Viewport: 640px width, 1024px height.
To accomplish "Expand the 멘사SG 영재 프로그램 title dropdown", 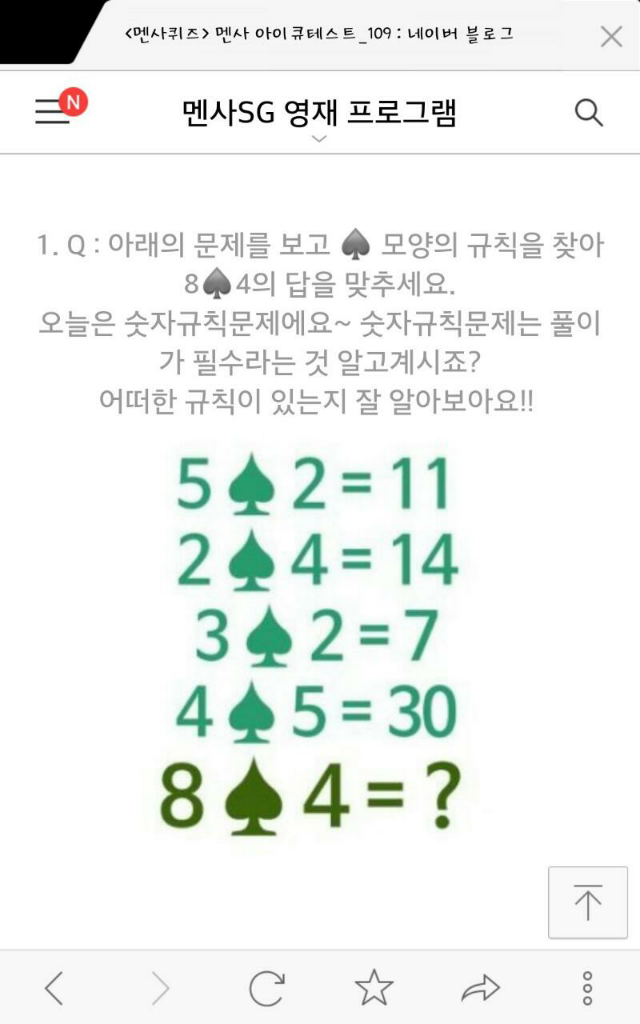I will (x=319, y=138).
